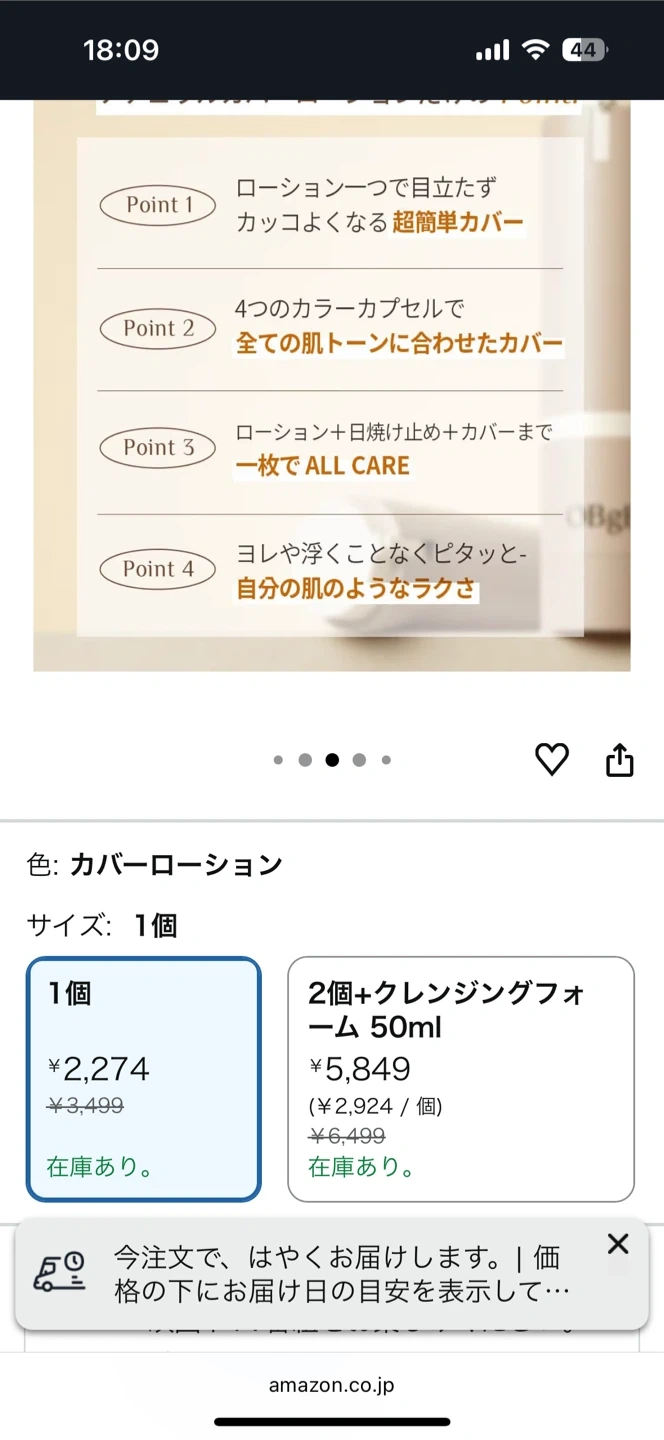Viewport: 664px width, 1440px height.
Task: Choose 2個+クレンジングフォーム 50ml option
Action: (x=461, y=1078)
